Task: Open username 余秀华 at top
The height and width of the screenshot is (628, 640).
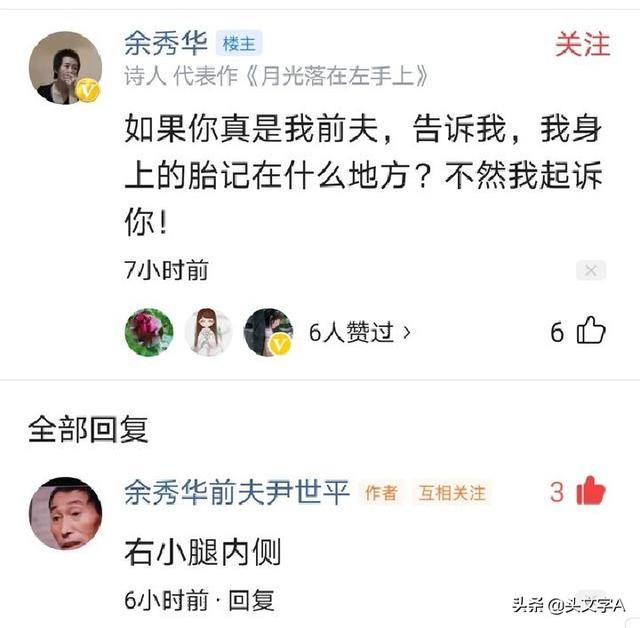Action: click(166, 43)
